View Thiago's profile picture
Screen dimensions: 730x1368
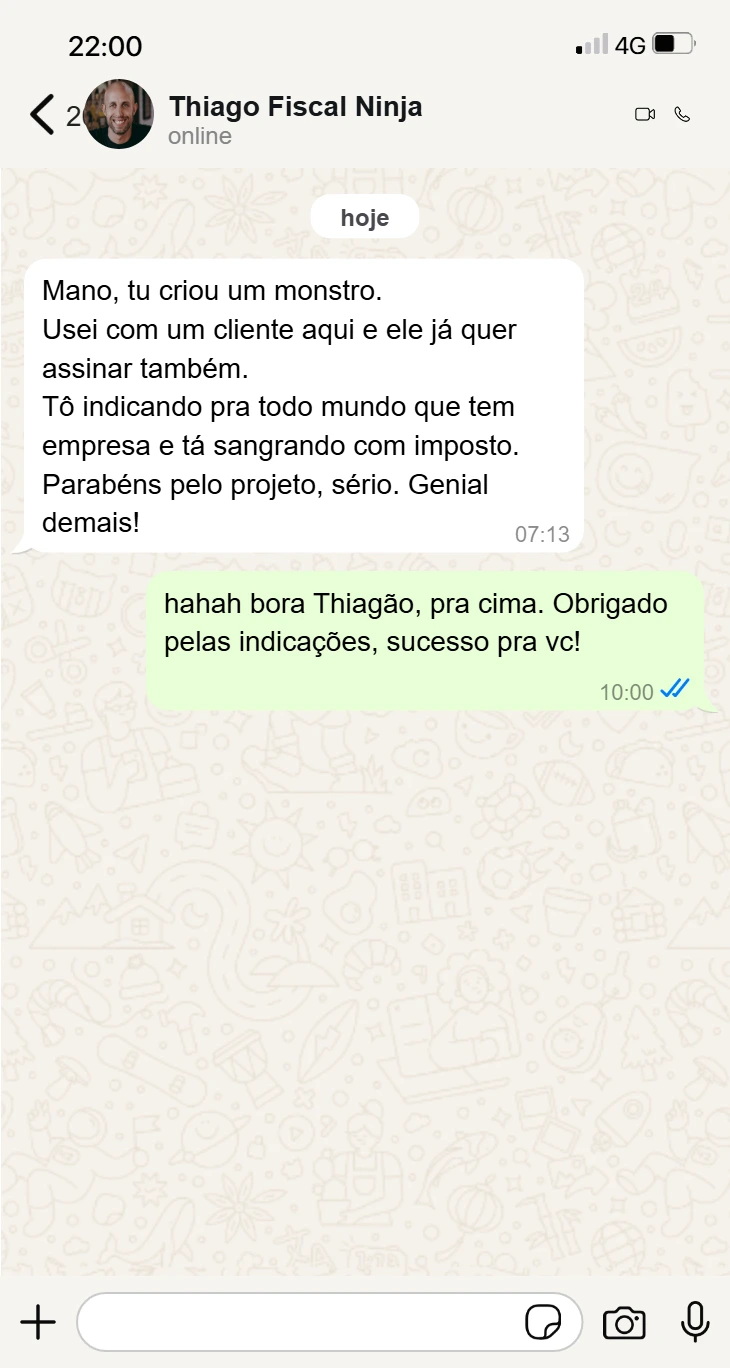(x=119, y=114)
